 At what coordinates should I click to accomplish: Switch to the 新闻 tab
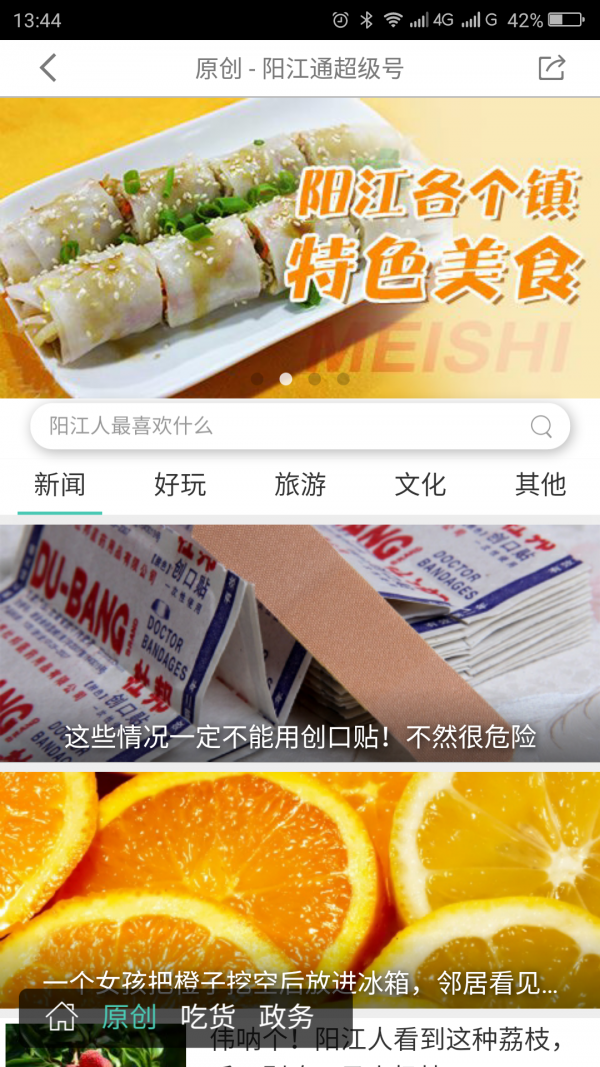60,486
